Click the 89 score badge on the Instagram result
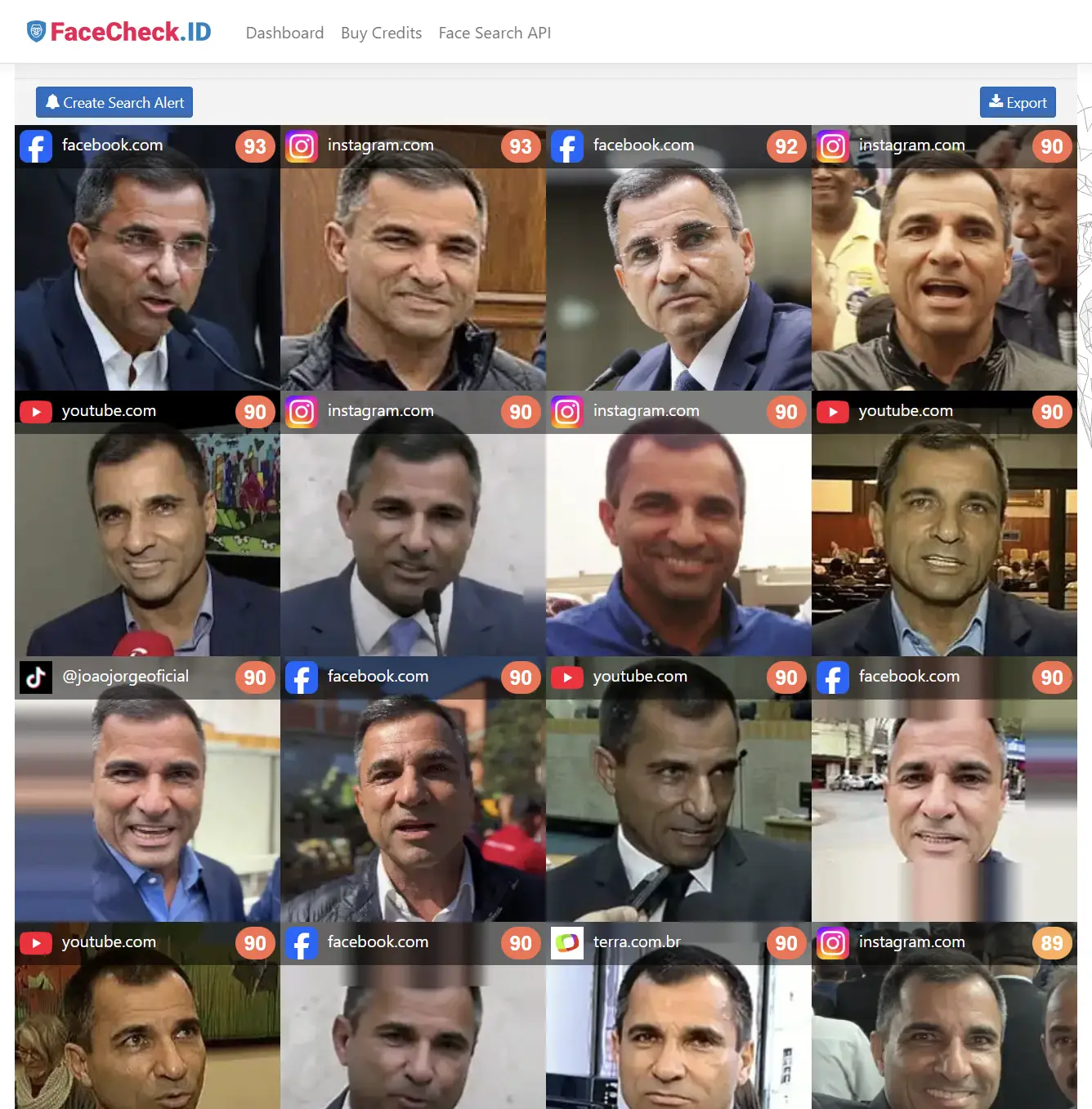 tap(1052, 942)
